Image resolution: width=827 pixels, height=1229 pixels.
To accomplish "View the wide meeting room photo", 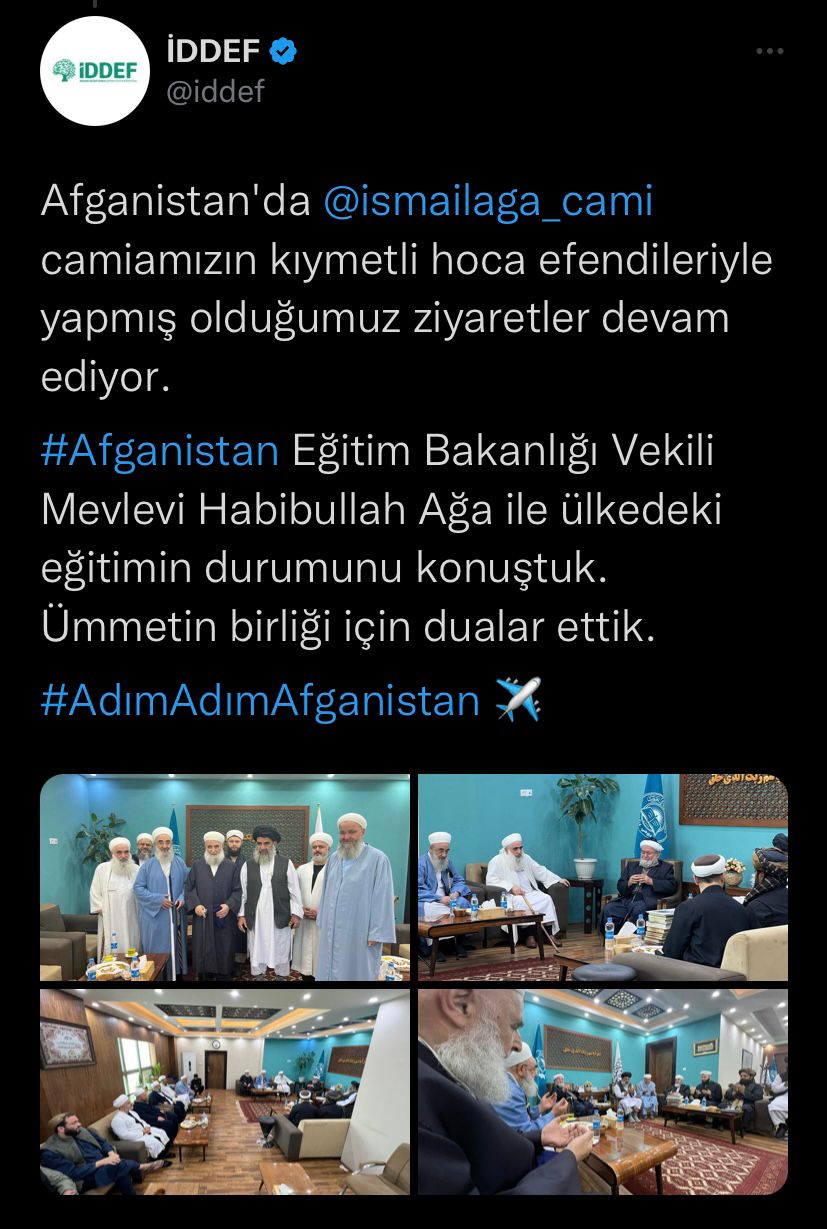I will [x=225, y=1091].
